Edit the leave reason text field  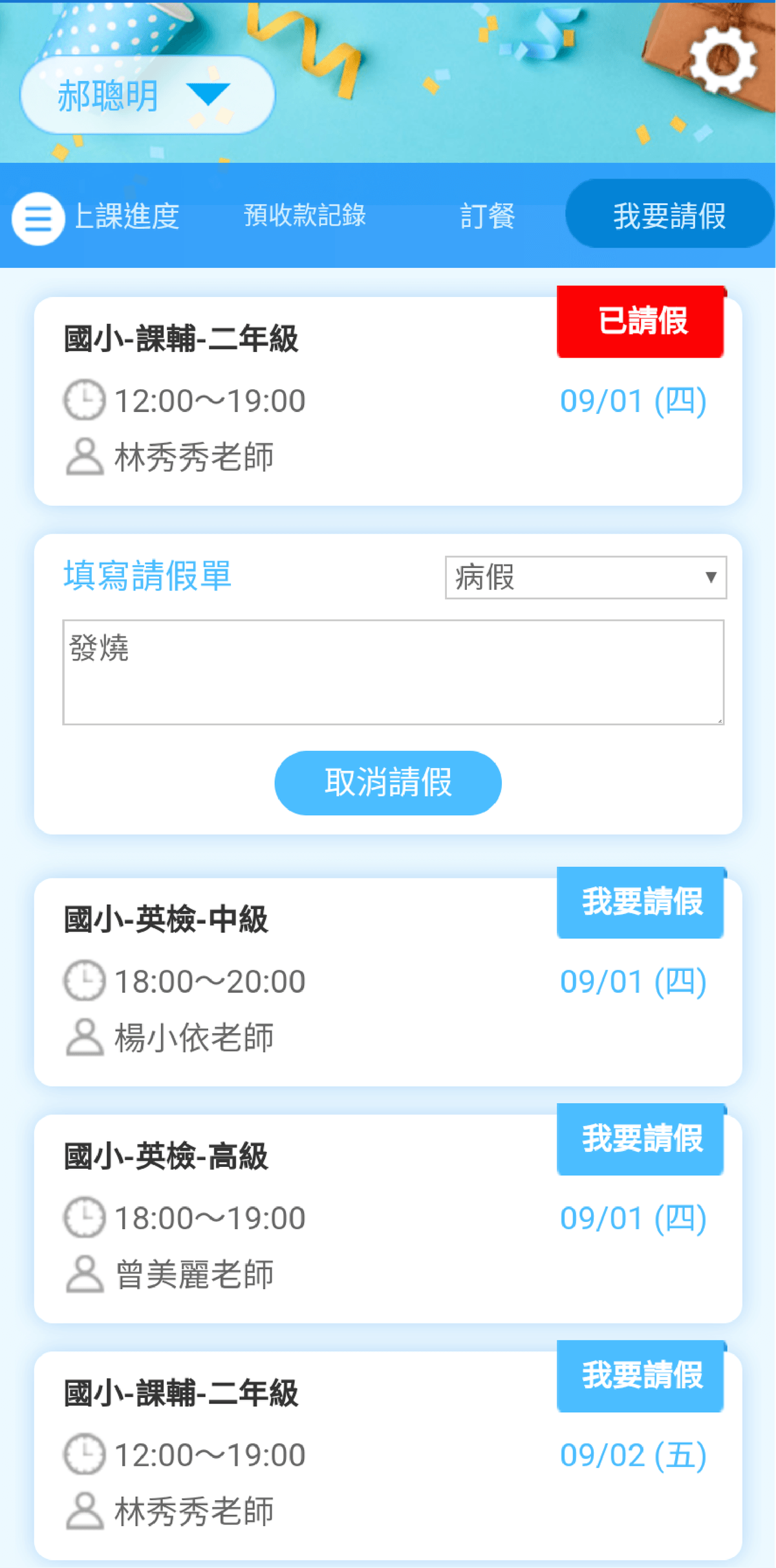[393, 672]
